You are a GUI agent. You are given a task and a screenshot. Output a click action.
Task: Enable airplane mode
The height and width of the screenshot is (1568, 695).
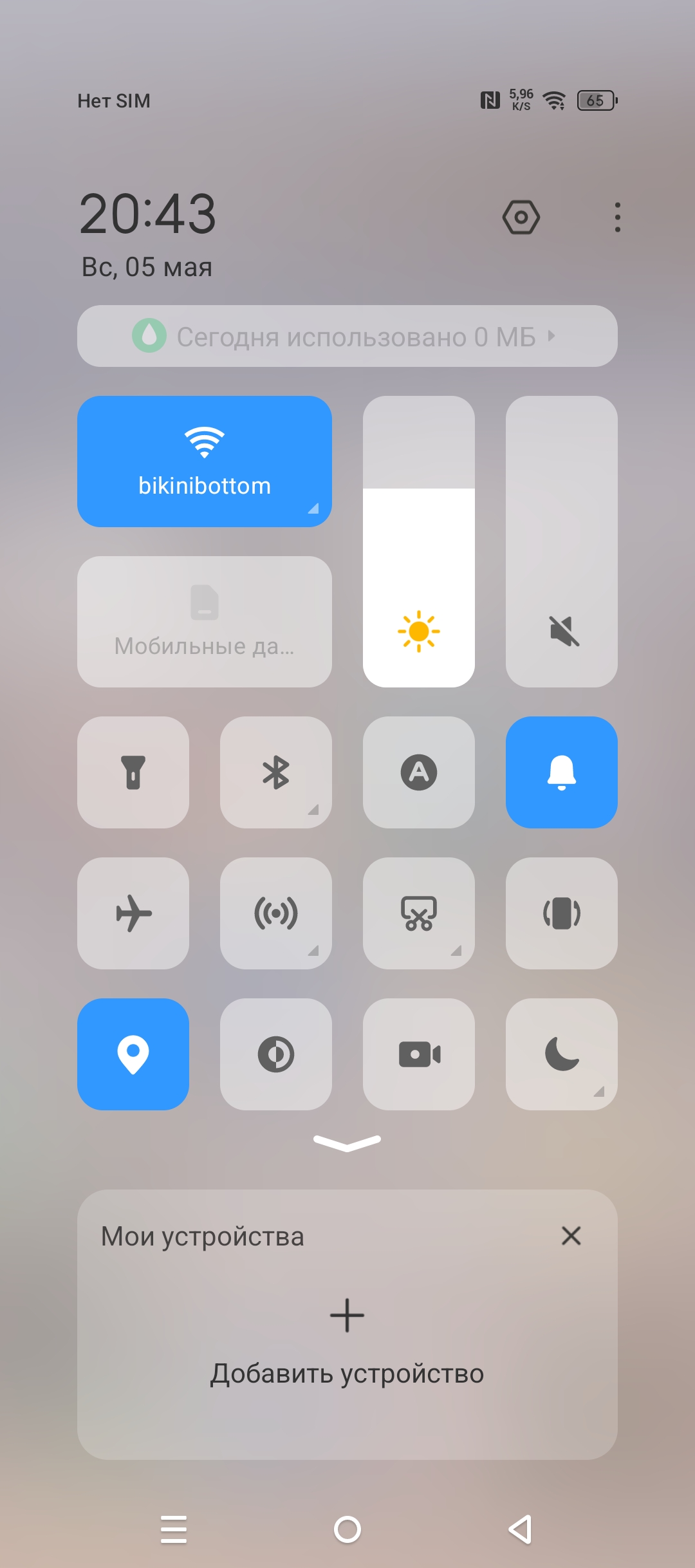pos(133,913)
